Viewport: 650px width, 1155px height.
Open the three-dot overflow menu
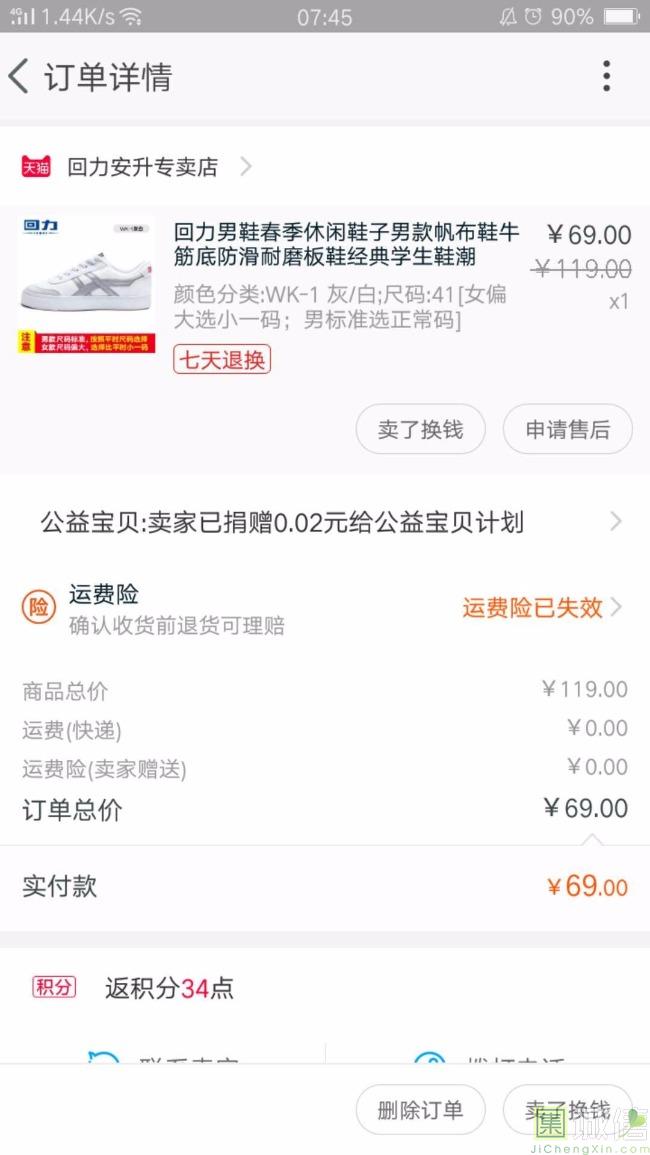(x=606, y=77)
